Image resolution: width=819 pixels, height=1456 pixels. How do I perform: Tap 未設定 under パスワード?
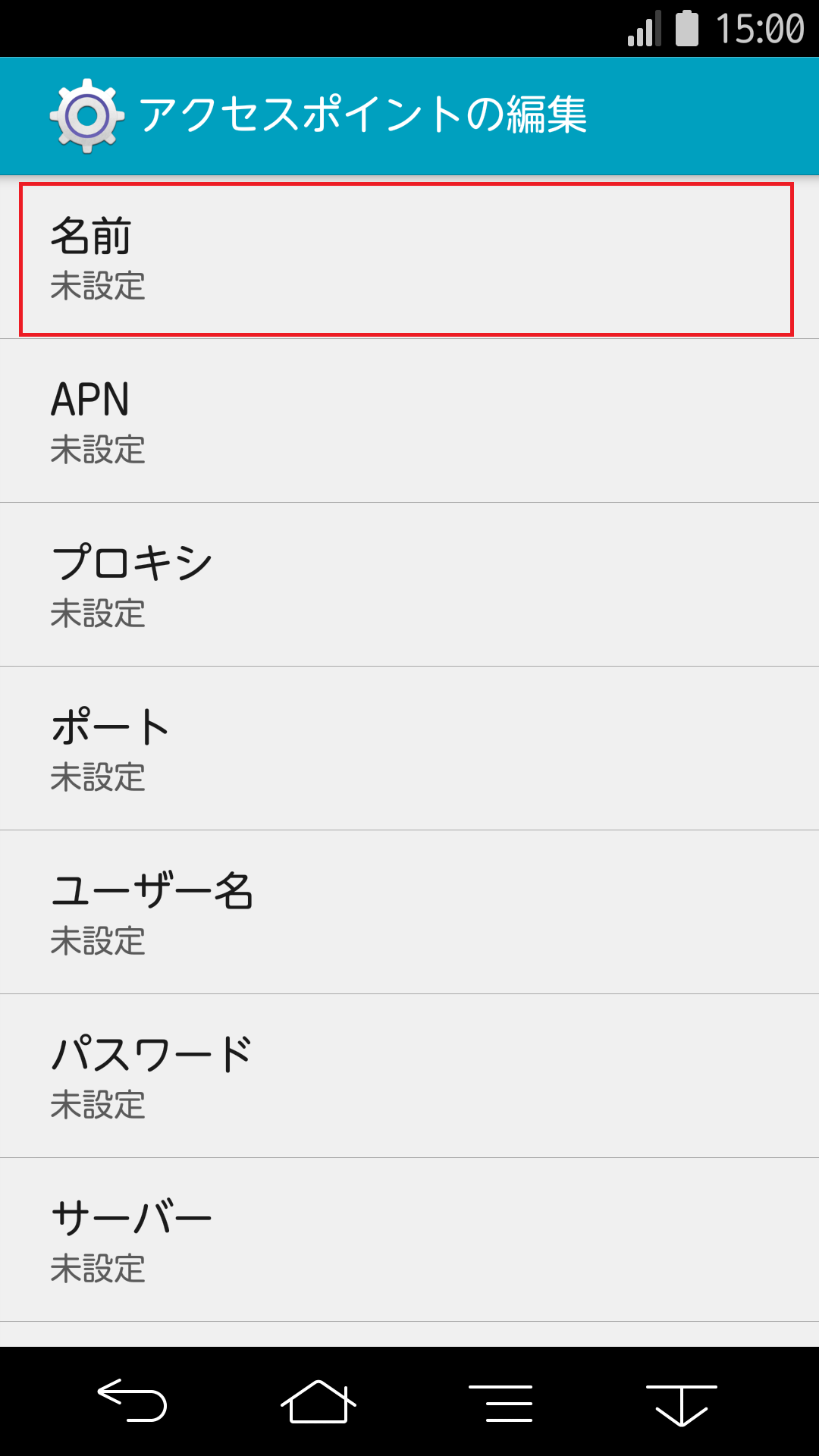(96, 1105)
